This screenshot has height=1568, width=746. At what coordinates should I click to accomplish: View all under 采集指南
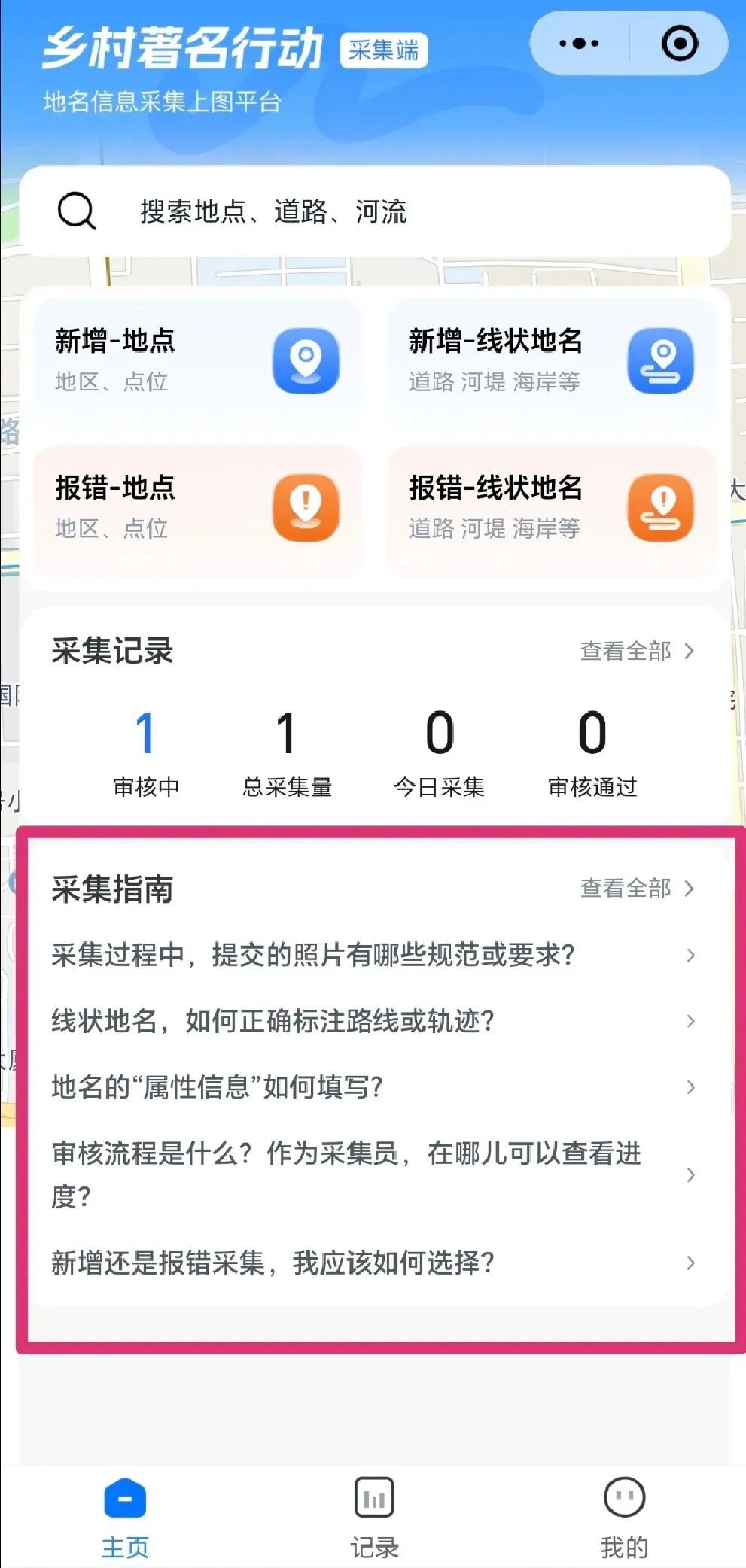(x=637, y=889)
